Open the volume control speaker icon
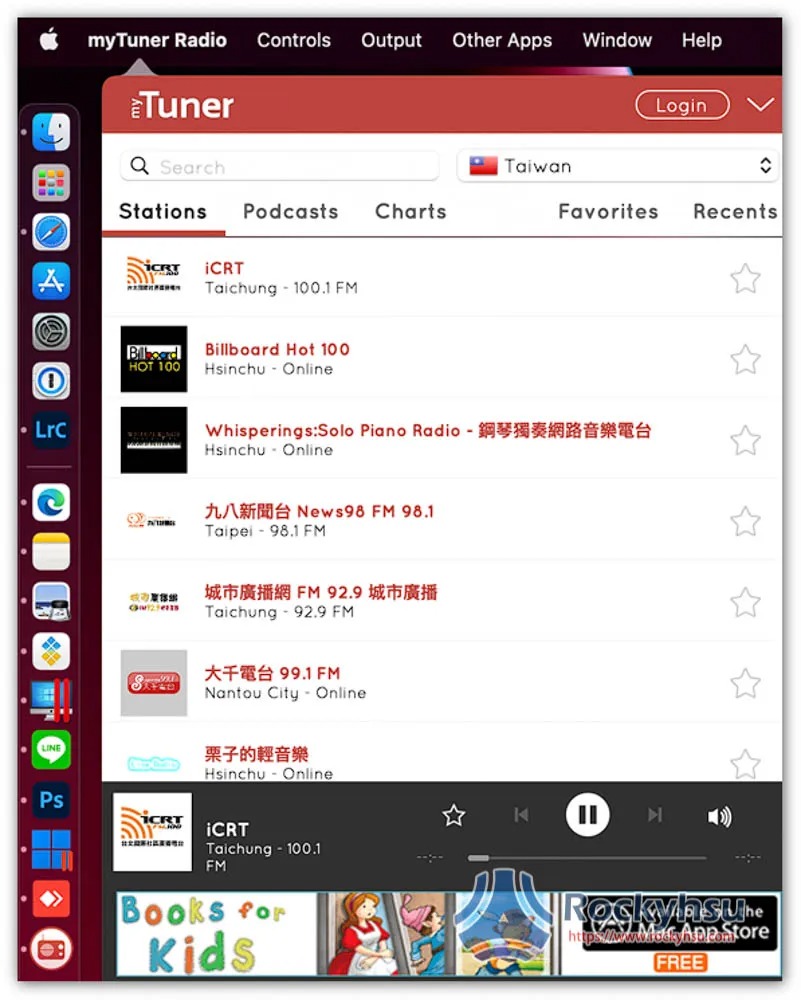 pos(719,816)
